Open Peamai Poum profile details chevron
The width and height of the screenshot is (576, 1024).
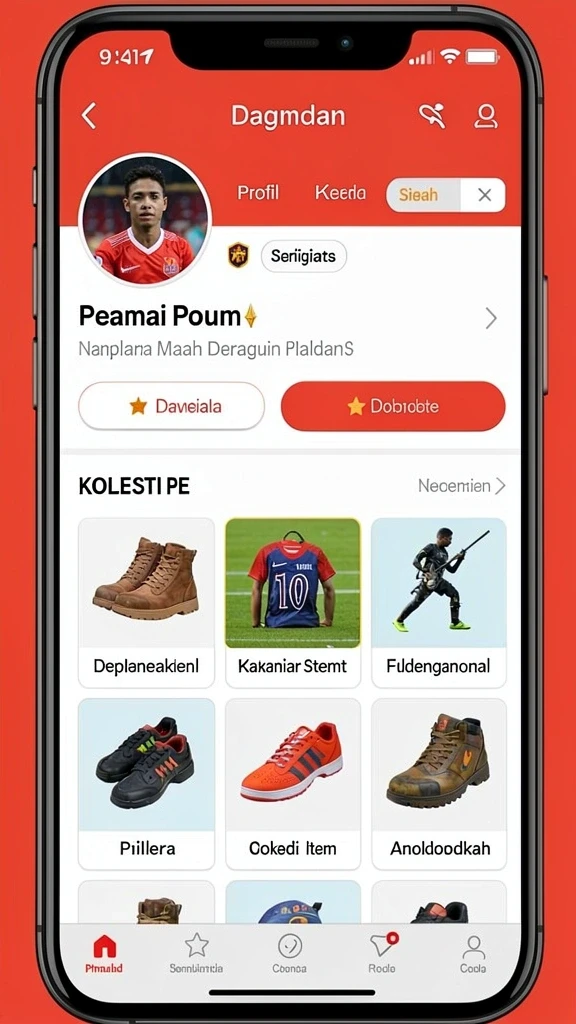tap(491, 319)
